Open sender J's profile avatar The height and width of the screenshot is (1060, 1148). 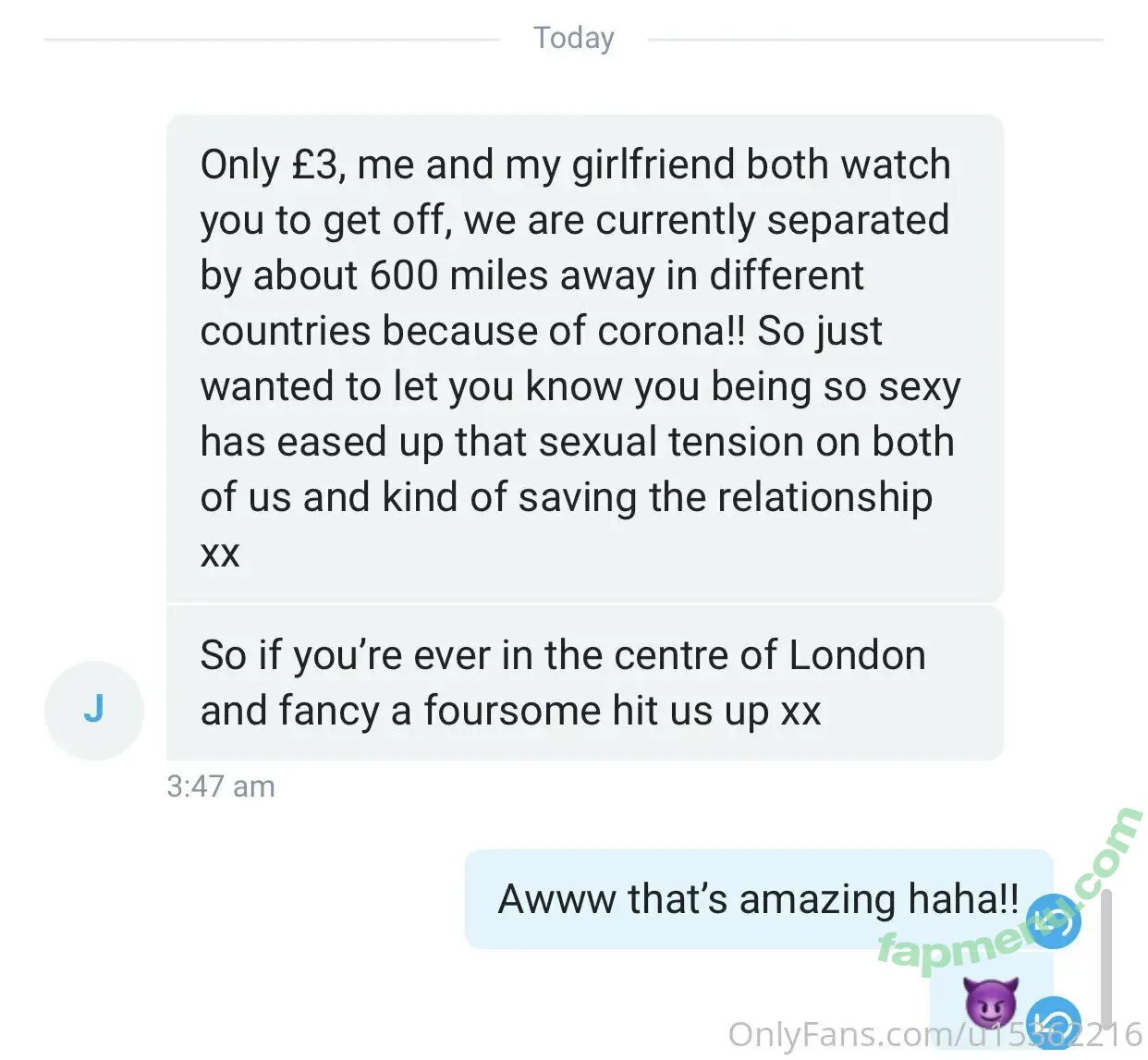tap(94, 710)
